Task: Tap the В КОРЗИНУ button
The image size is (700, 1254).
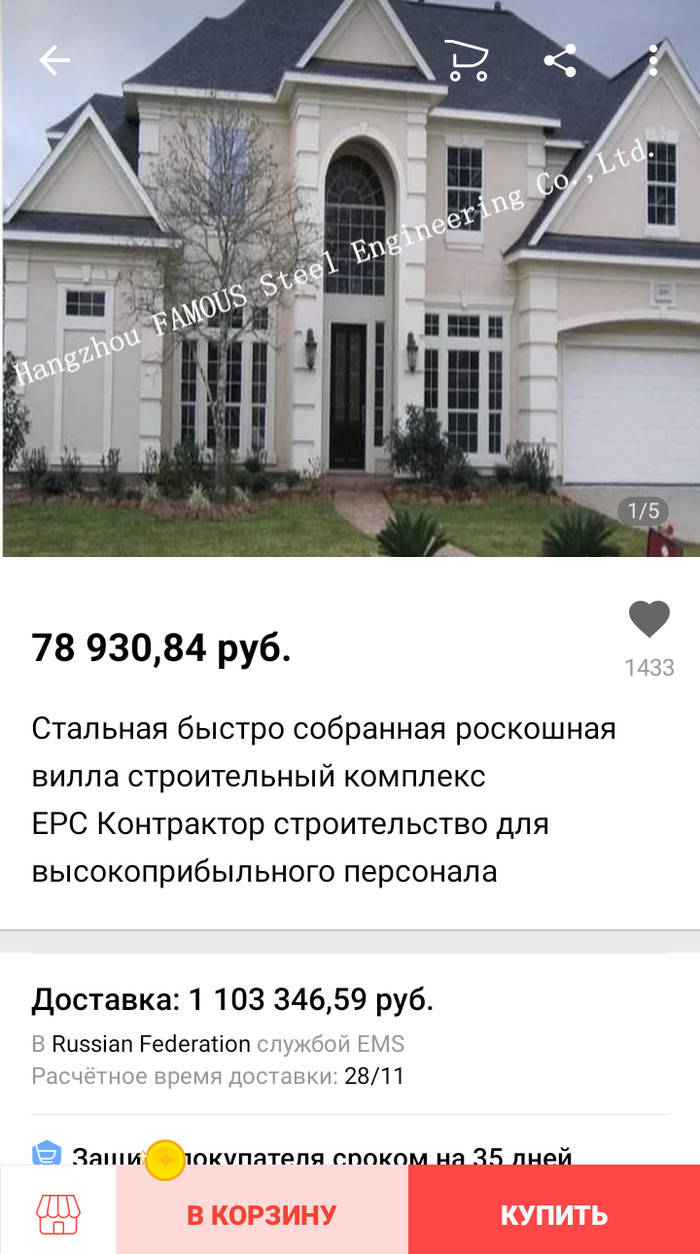Action: point(262,1214)
